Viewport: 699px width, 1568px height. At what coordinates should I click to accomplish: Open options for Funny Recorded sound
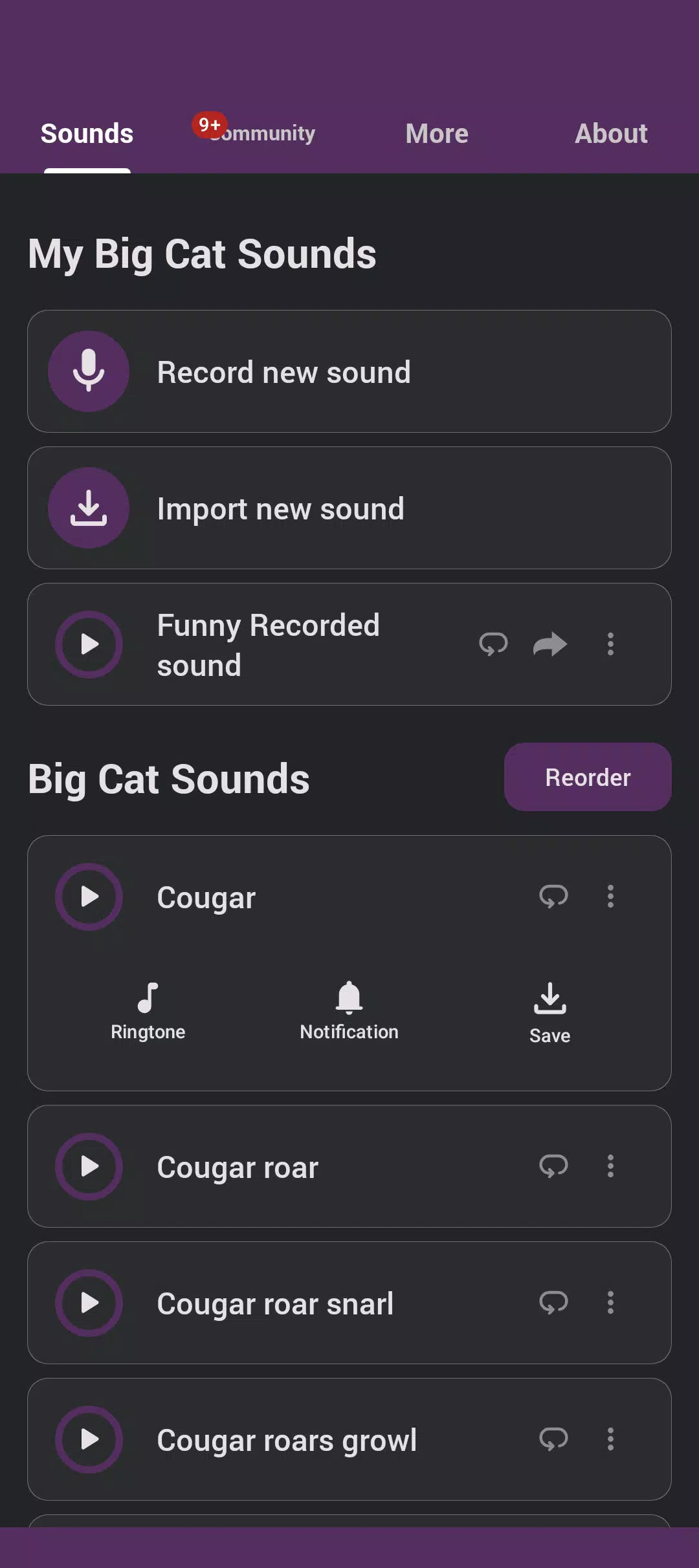tap(610, 644)
